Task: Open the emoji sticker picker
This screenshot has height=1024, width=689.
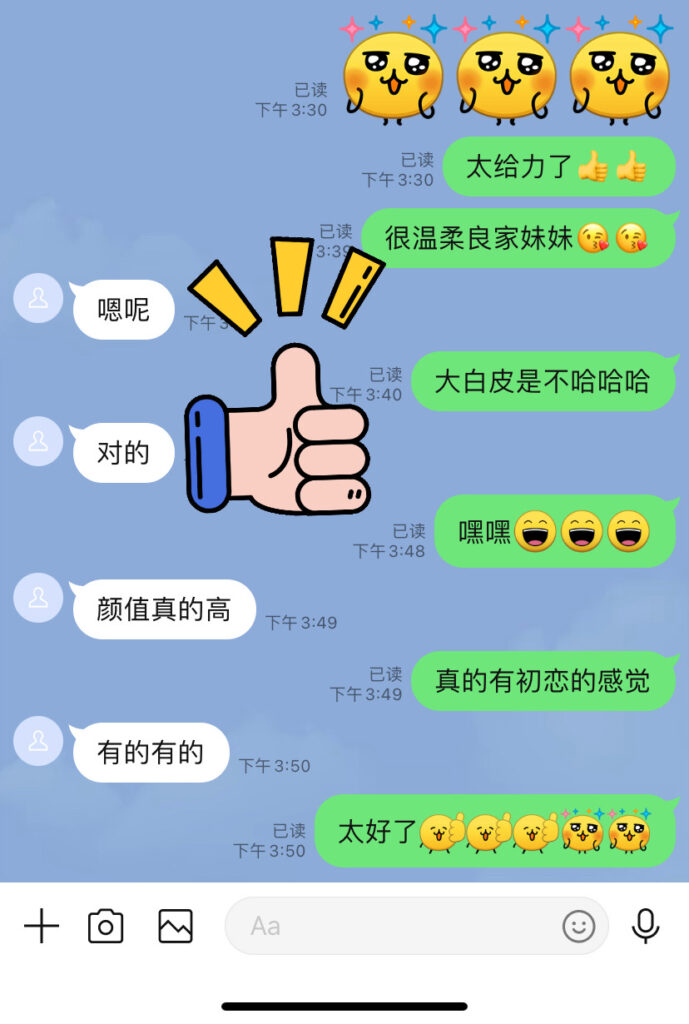Action: [578, 927]
